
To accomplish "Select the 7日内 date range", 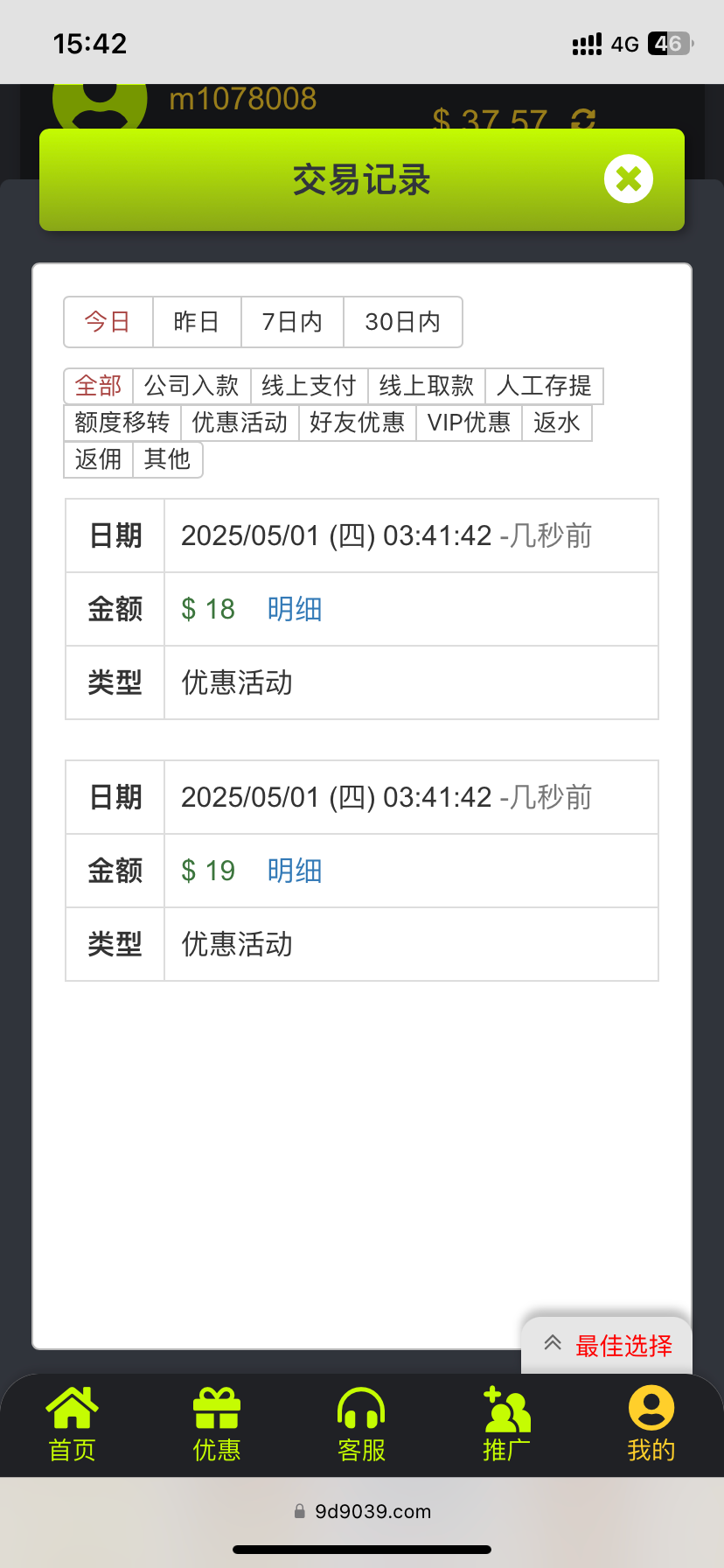I will coord(292,322).
